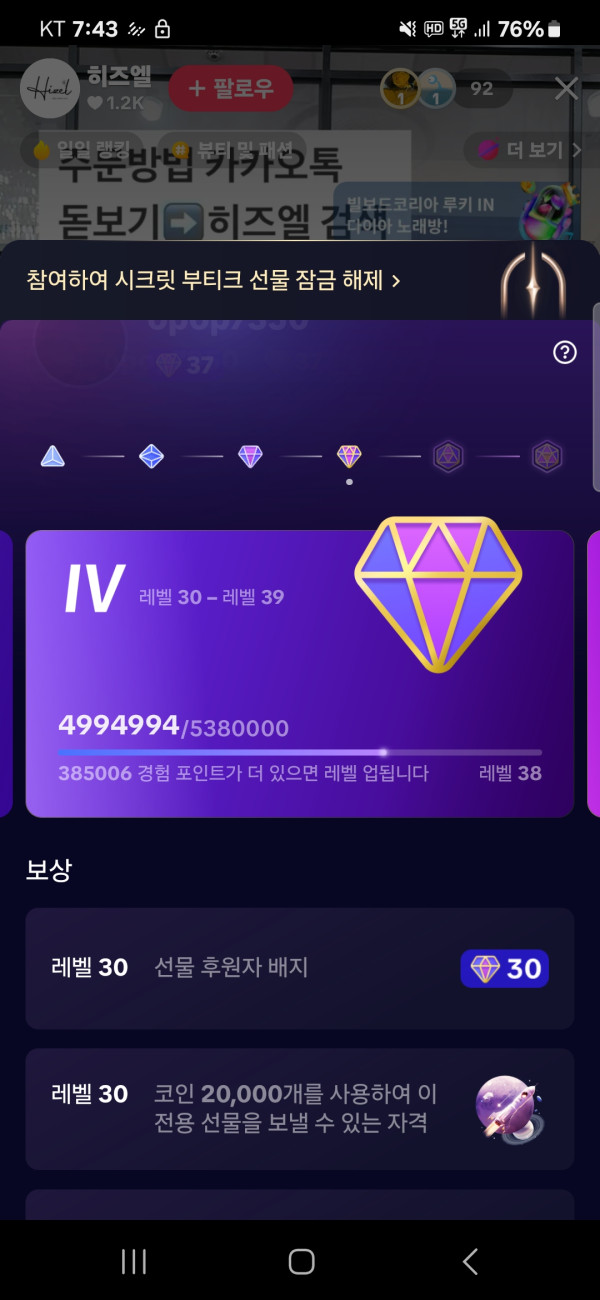Viewport: 600px width, 1300px height.
Task: Go back with system navigation
Action: coord(469,1261)
